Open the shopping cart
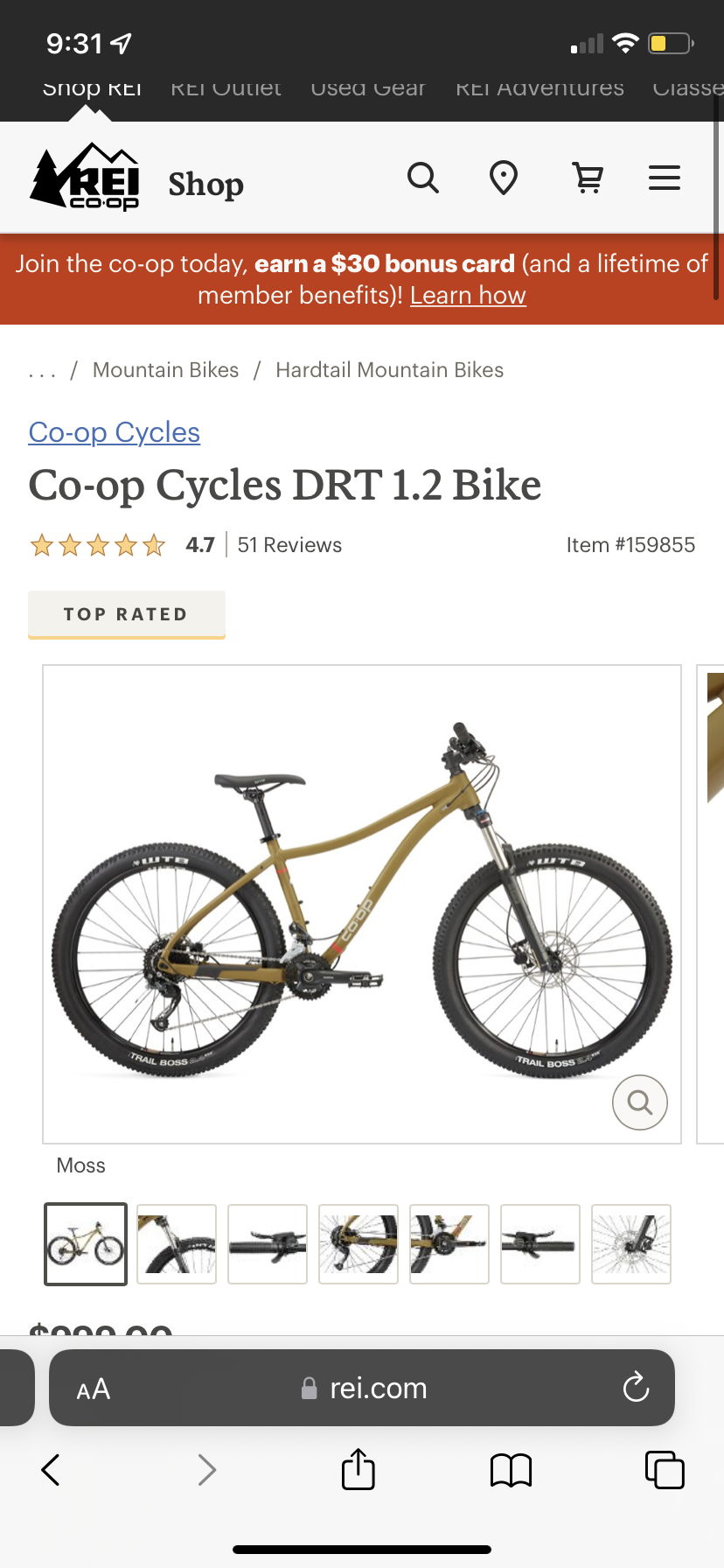Image resolution: width=724 pixels, height=1568 pixels. (x=588, y=178)
